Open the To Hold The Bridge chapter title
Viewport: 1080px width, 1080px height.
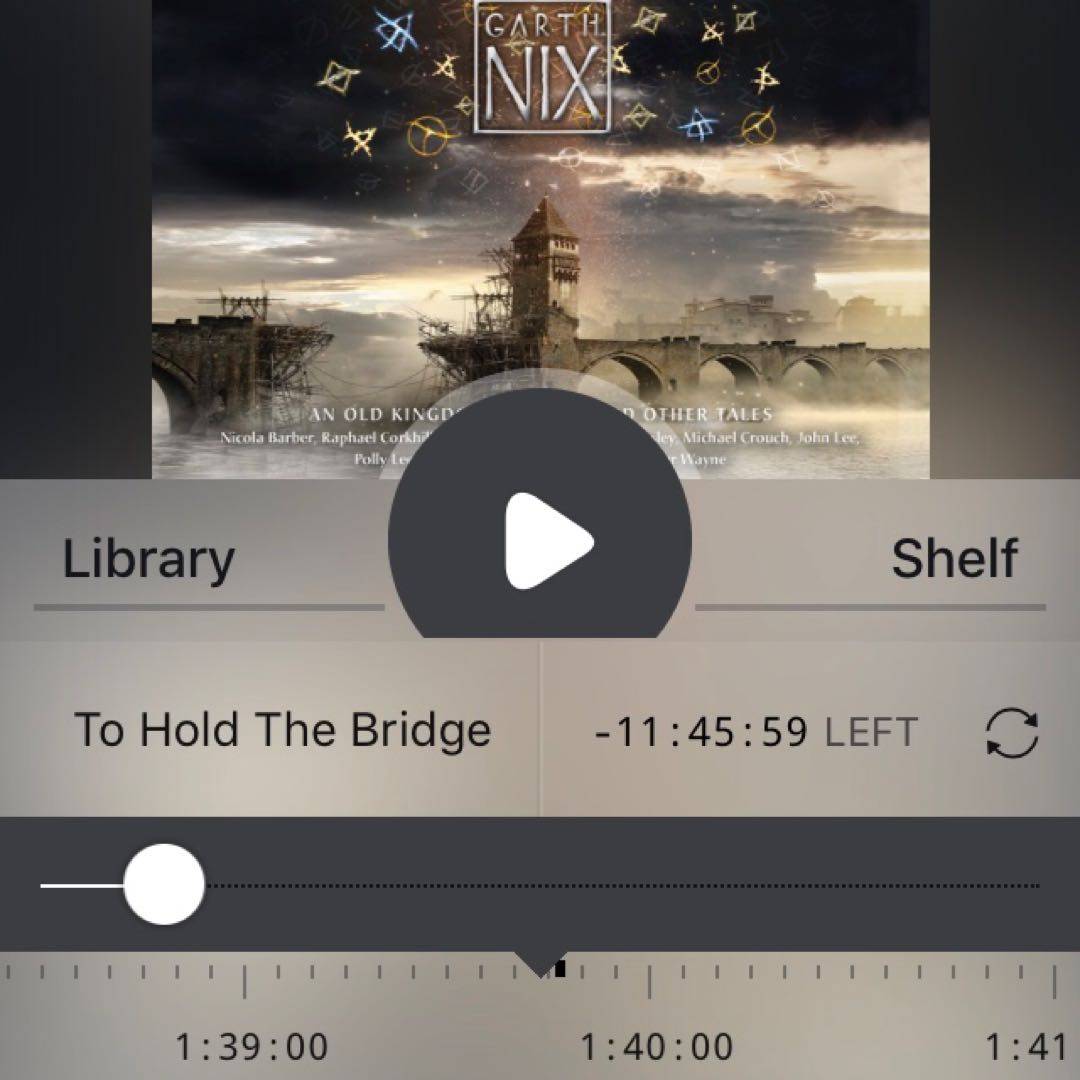(x=283, y=730)
